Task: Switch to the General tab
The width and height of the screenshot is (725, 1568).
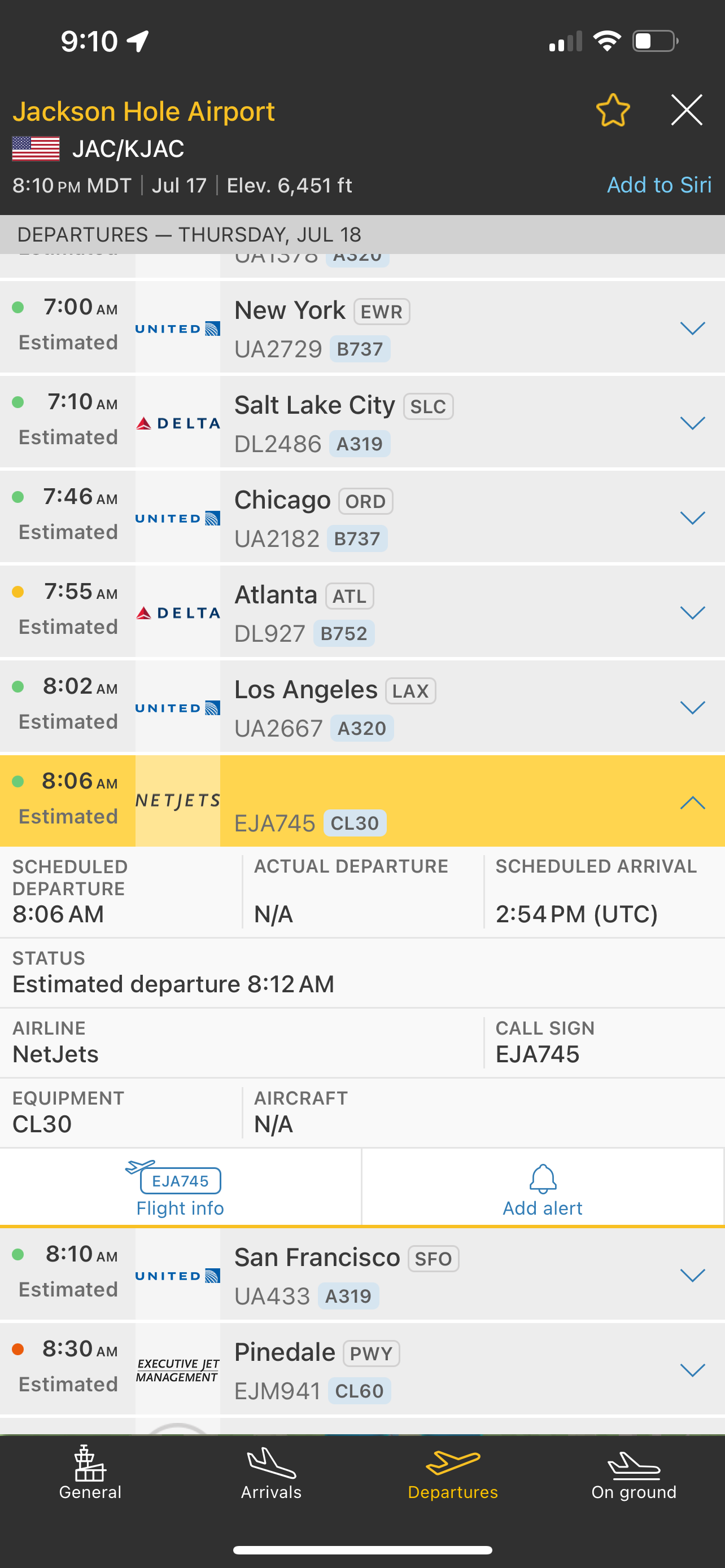Action: pos(90,1474)
